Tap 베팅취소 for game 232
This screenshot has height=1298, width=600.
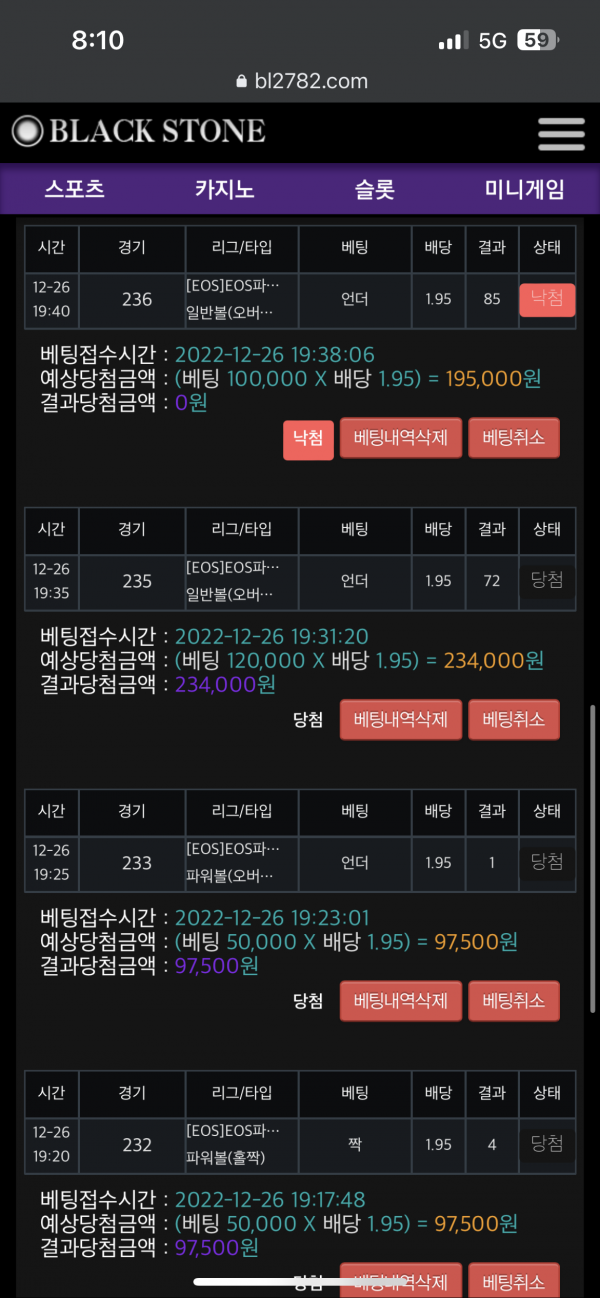[513, 1281]
